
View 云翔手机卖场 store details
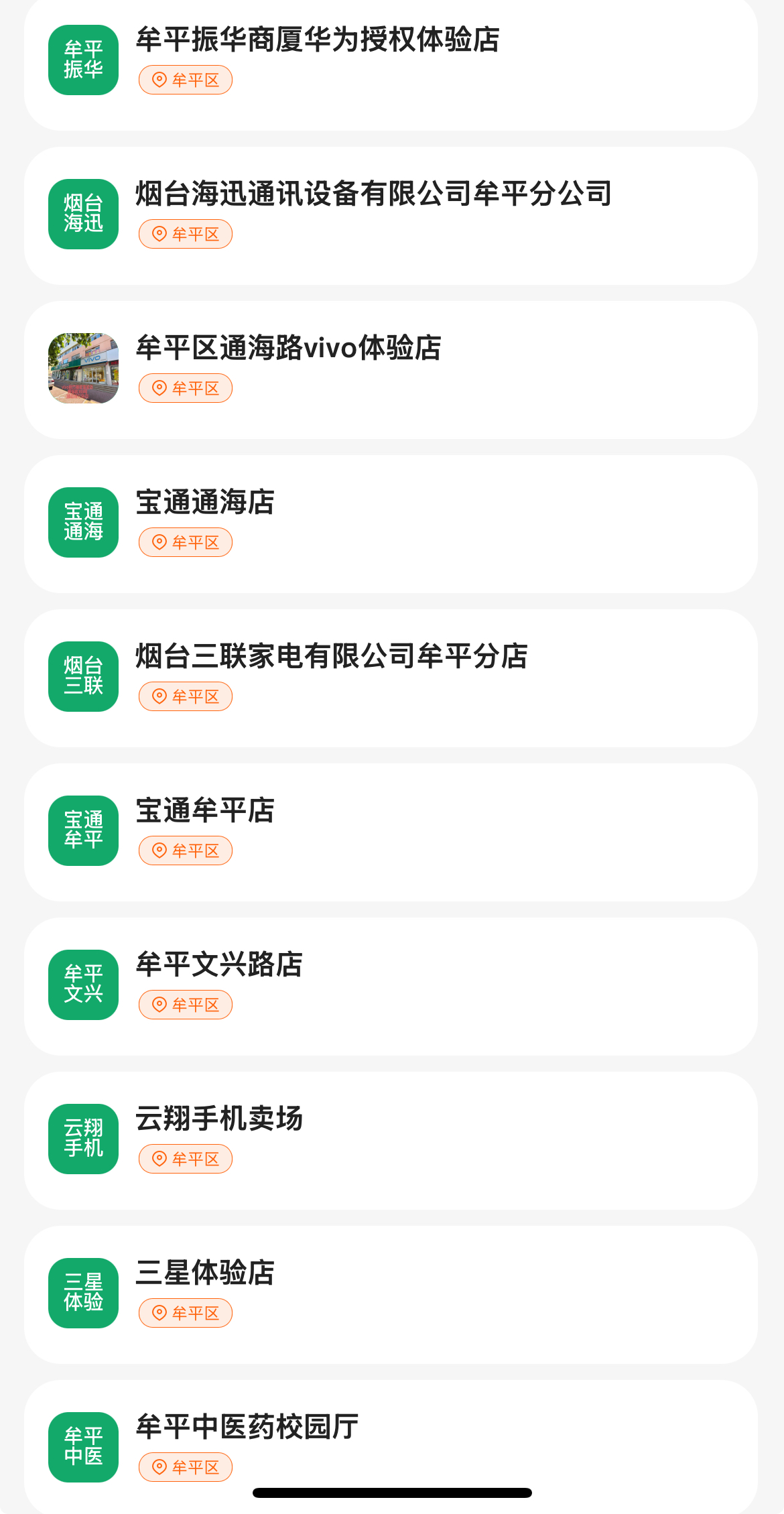click(219, 1119)
